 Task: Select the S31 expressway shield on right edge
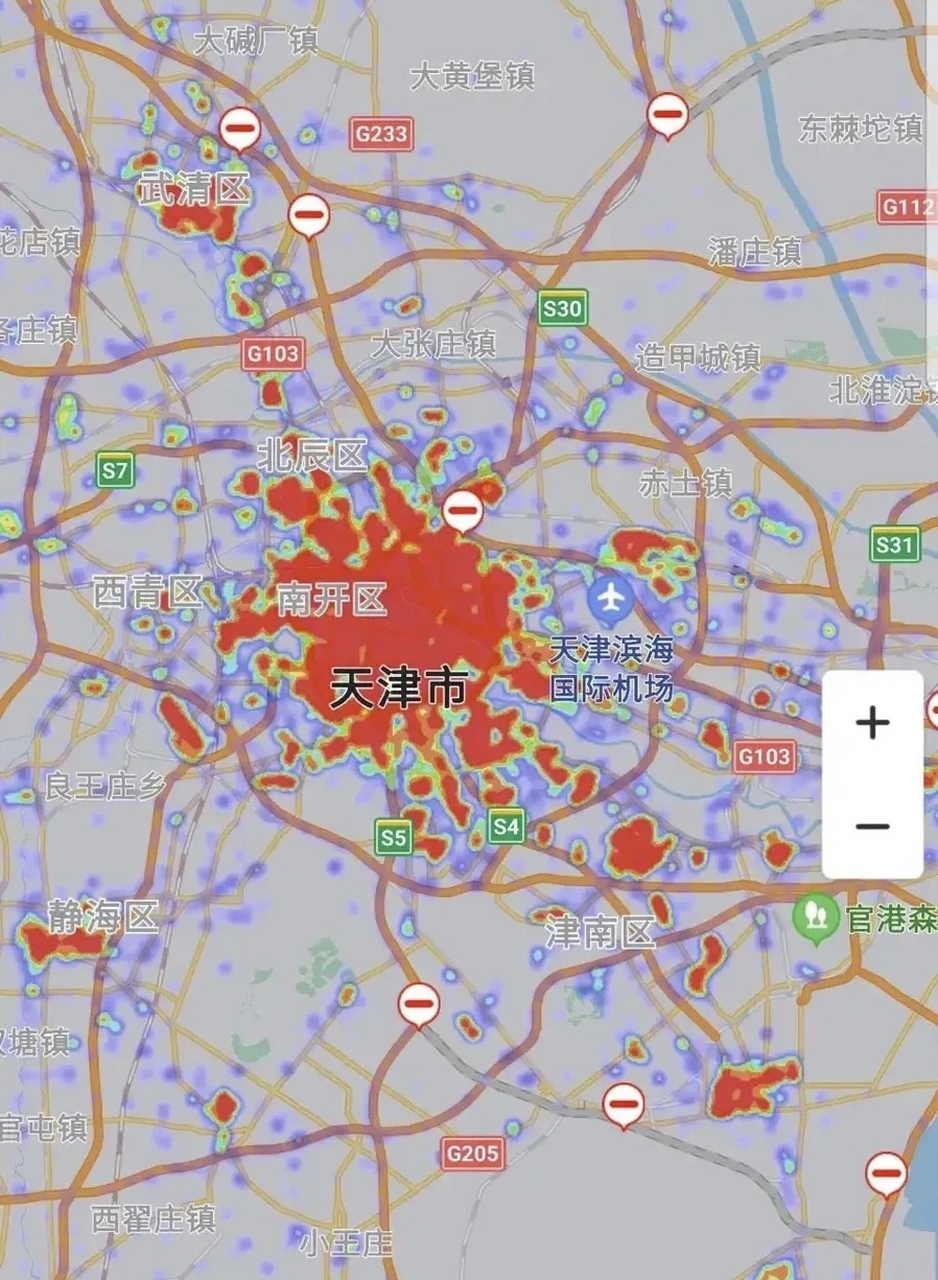click(x=893, y=545)
